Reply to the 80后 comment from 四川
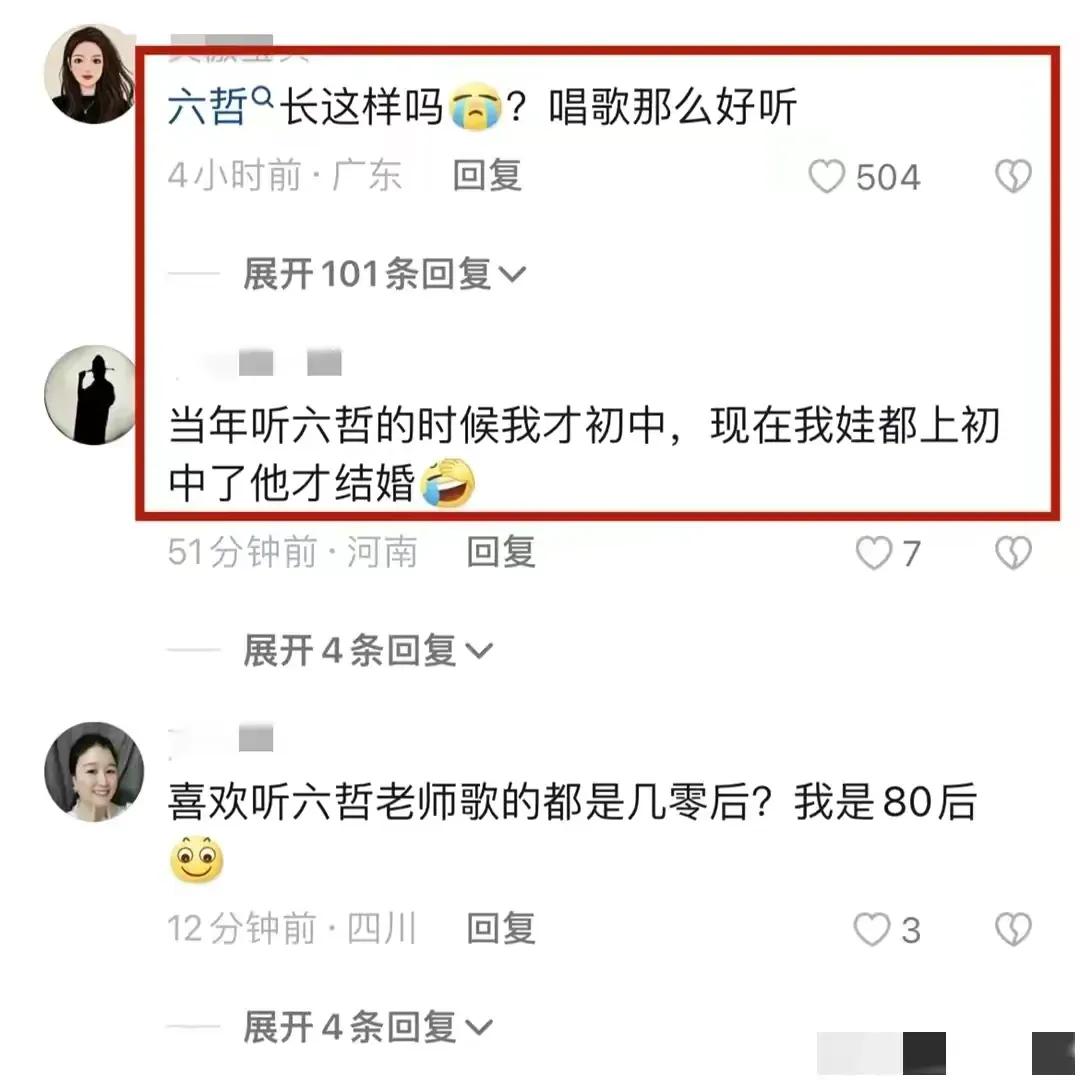This screenshot has width=1080, height=1080. point(501,929)
